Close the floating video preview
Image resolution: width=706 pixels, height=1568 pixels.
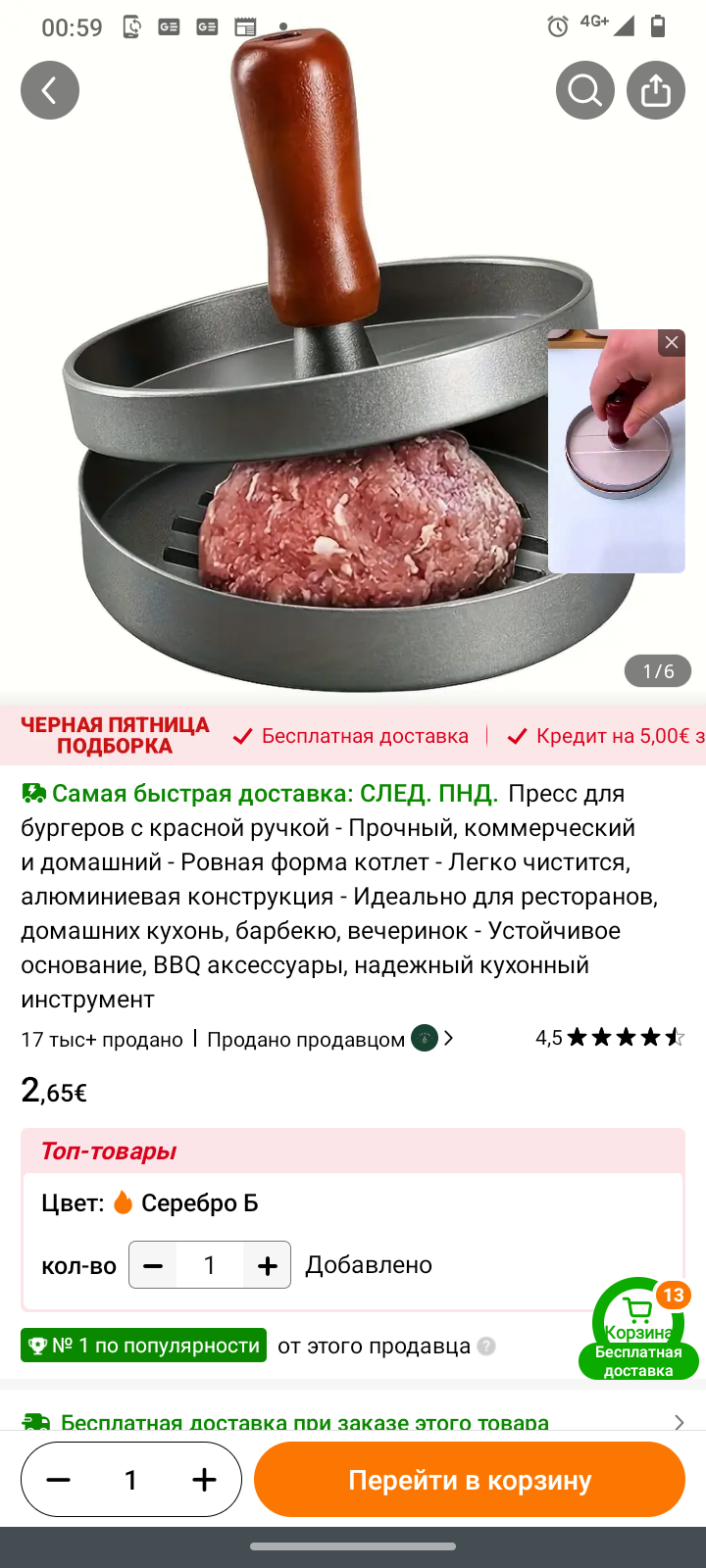pos(672,342)
